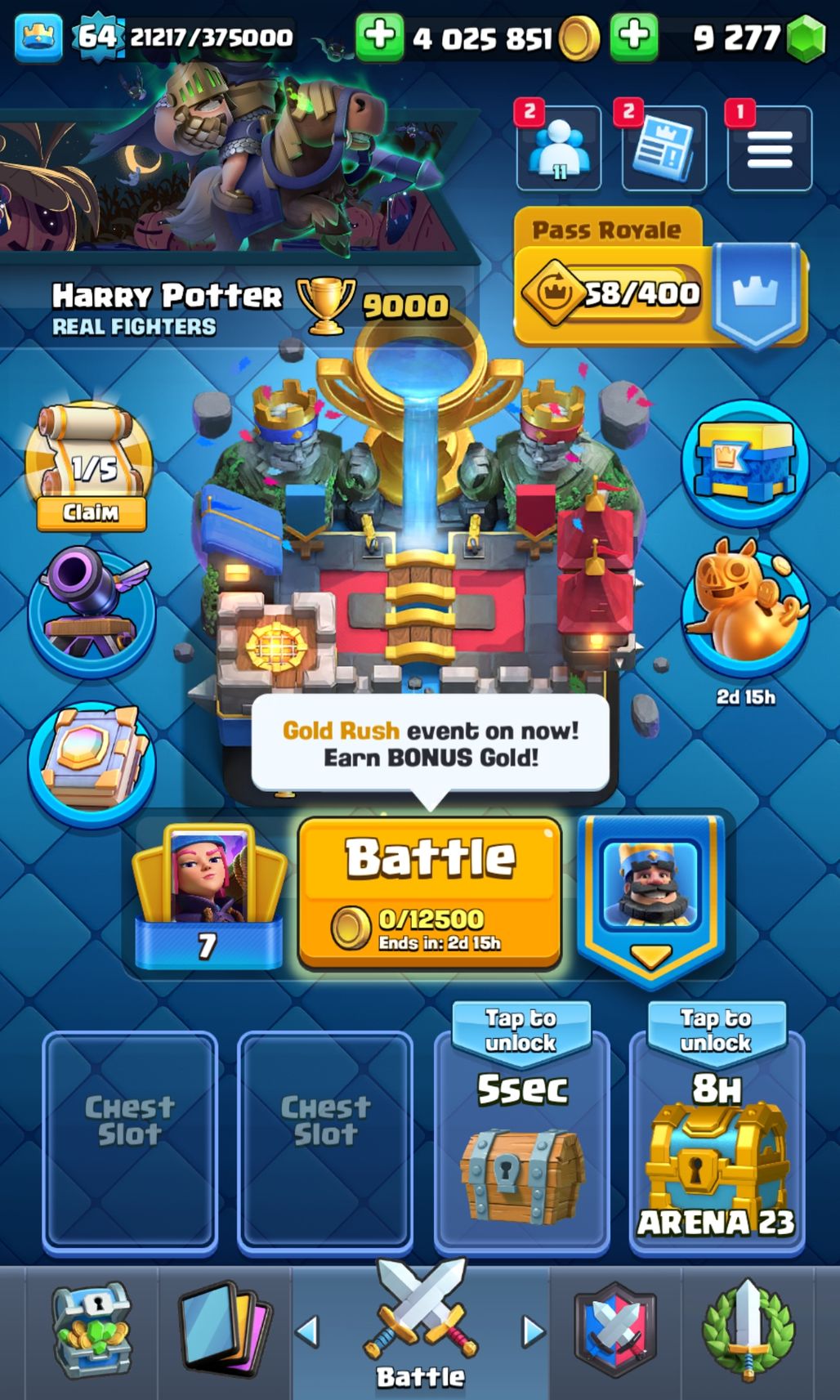Switch to the Cards collection tab
840x1400 pixels.
[x=225, y=1329]
